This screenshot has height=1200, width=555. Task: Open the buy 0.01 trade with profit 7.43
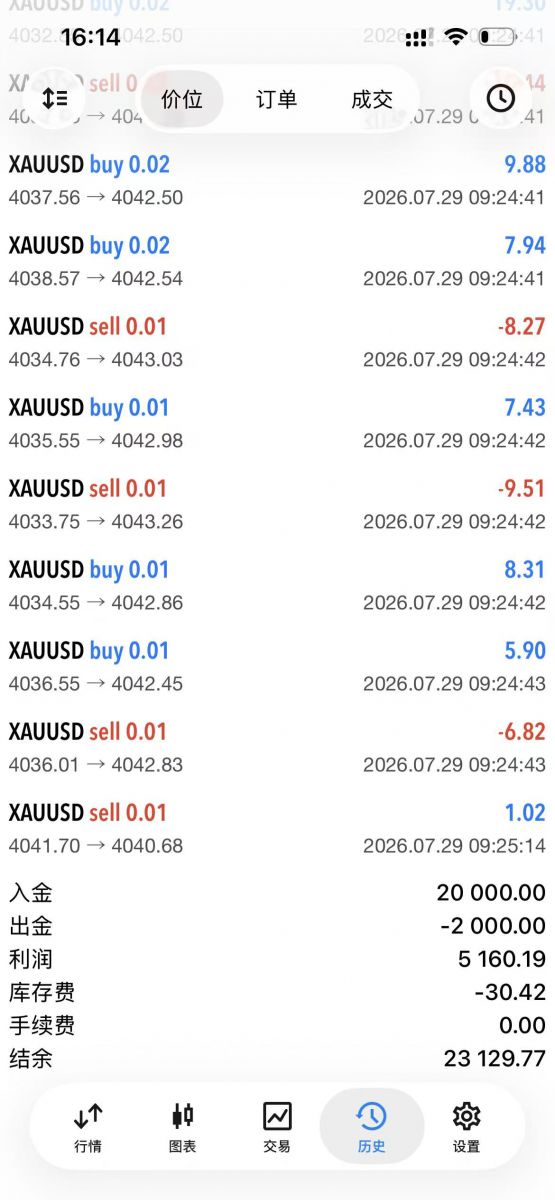[x=277, y=423]
